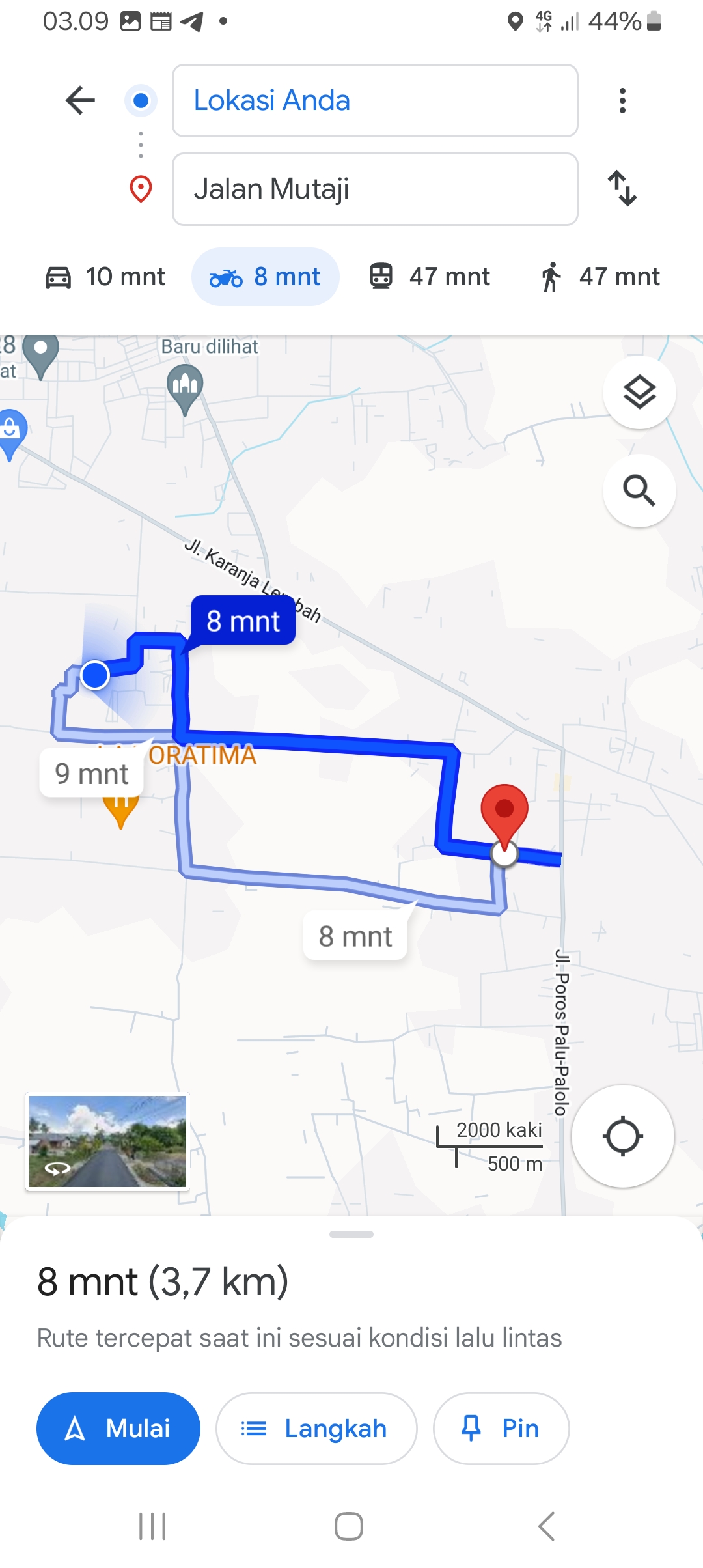Edit the Jalan Mutaji destination field
703x1568 pixels.
pos(375,189)
